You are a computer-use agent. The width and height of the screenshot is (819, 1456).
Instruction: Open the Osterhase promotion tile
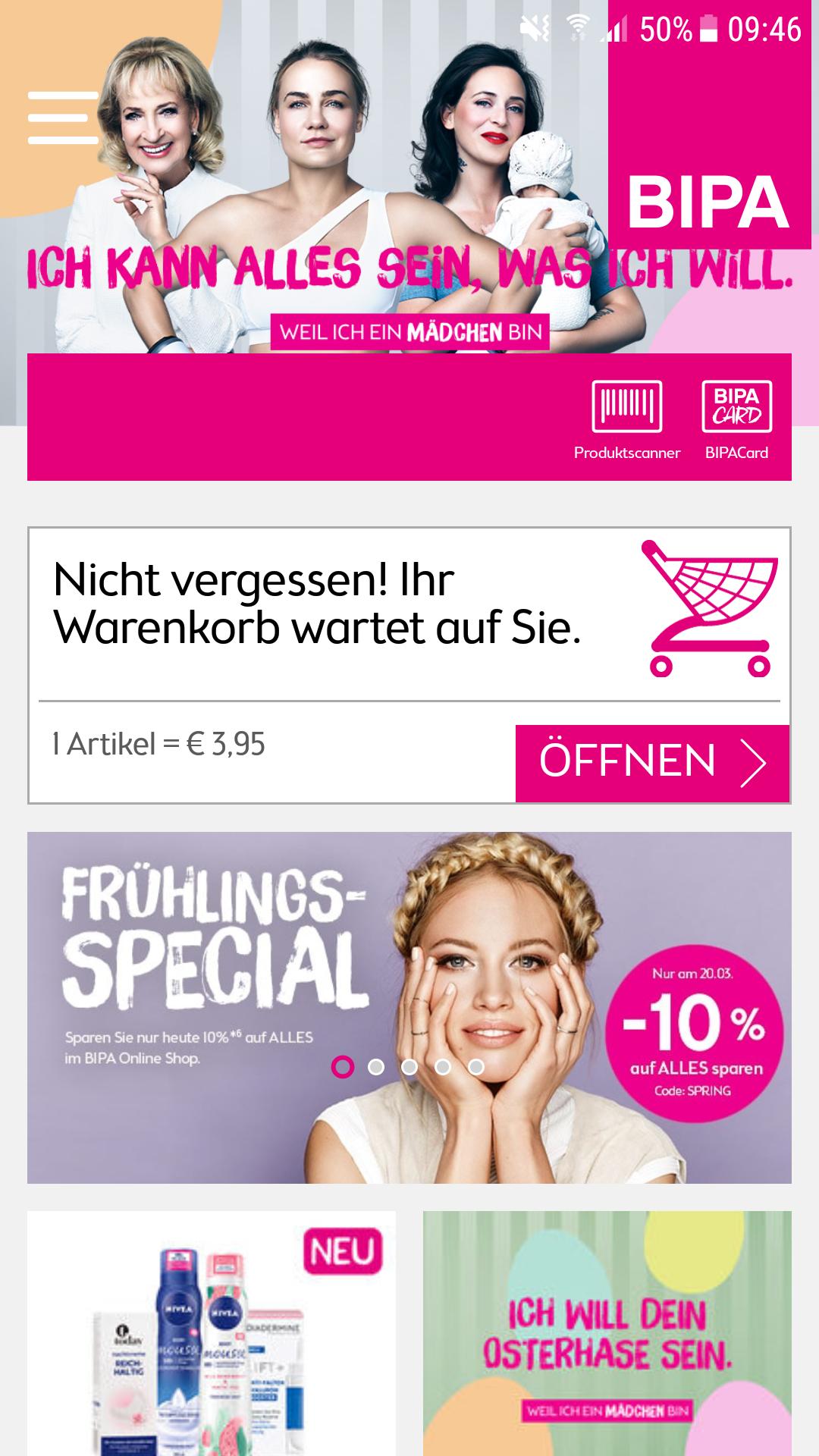coord(607,1333)
